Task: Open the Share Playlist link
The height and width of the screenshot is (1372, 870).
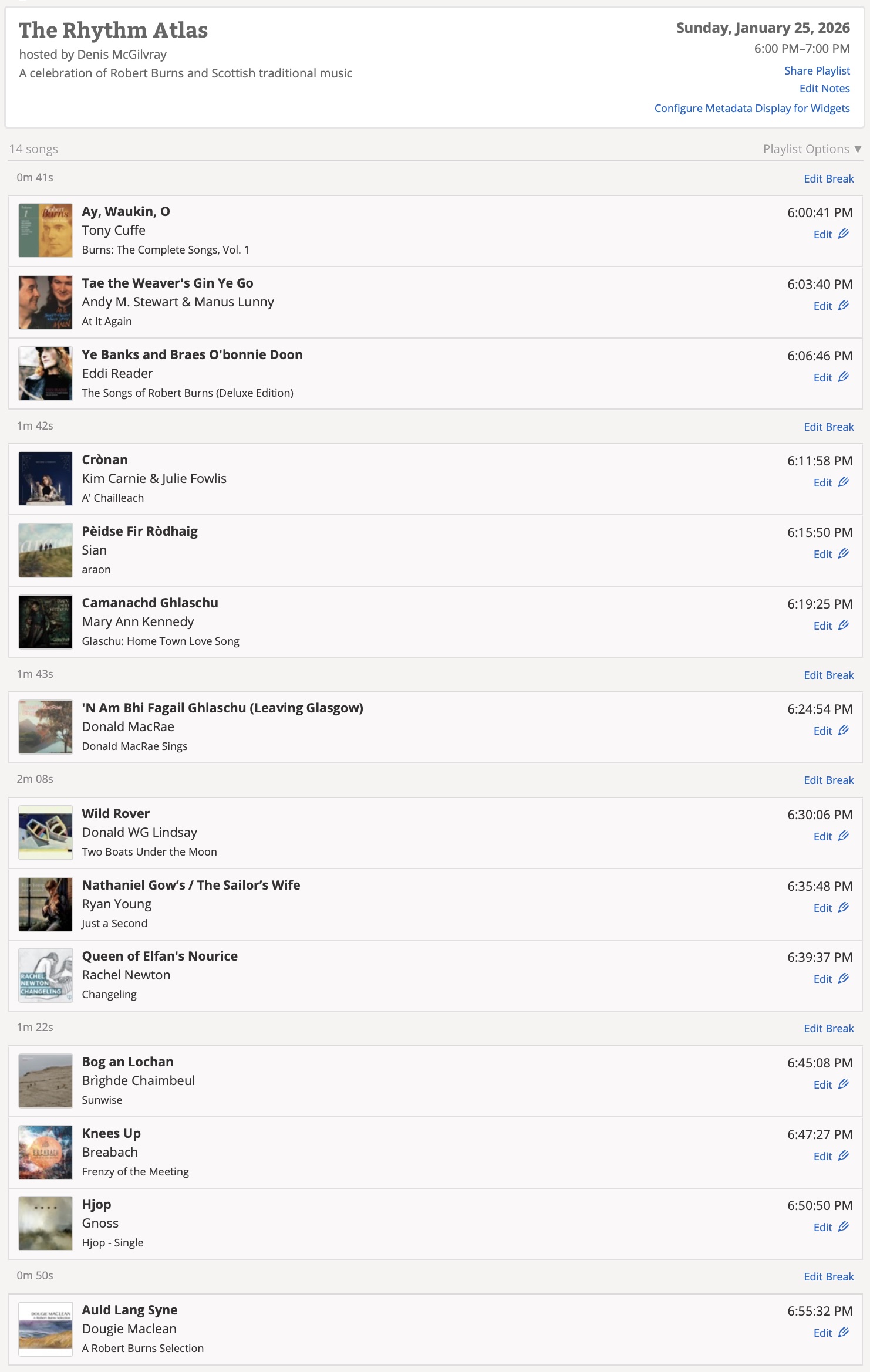Action: [x=817, y=71]
